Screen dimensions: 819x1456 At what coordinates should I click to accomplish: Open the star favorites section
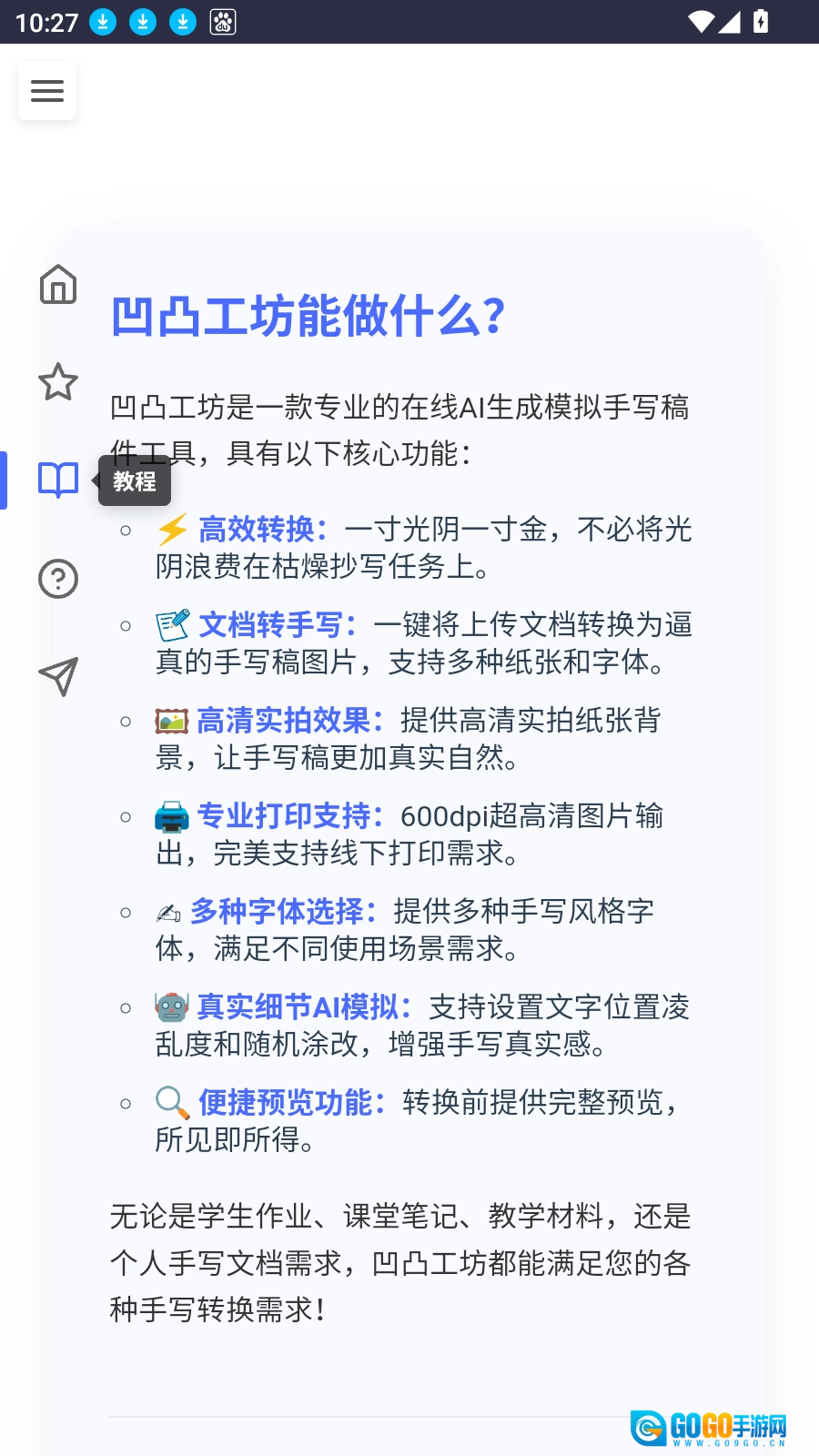click(x=58, y=382)
